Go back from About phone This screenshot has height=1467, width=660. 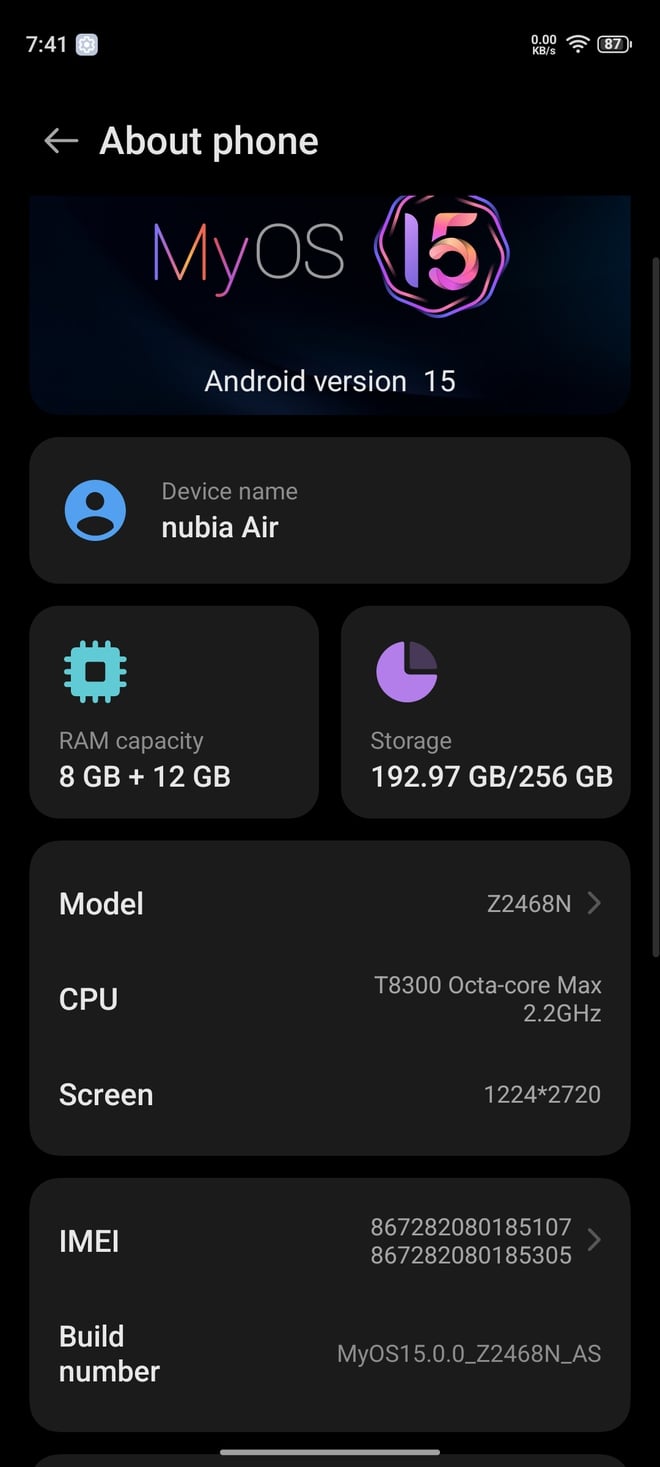pos(61,141)
